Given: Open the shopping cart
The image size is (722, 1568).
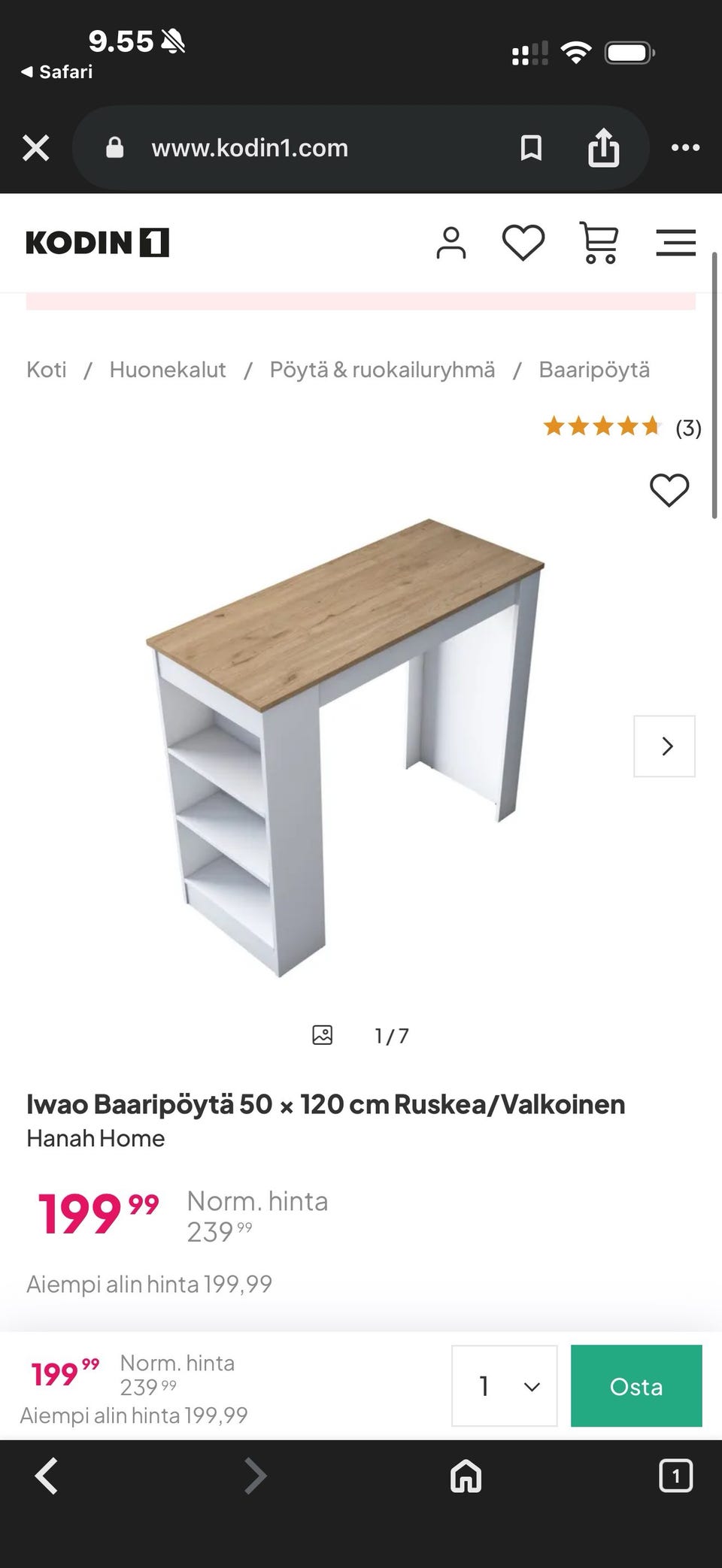Looking at the screenshot, I should 599,243.
